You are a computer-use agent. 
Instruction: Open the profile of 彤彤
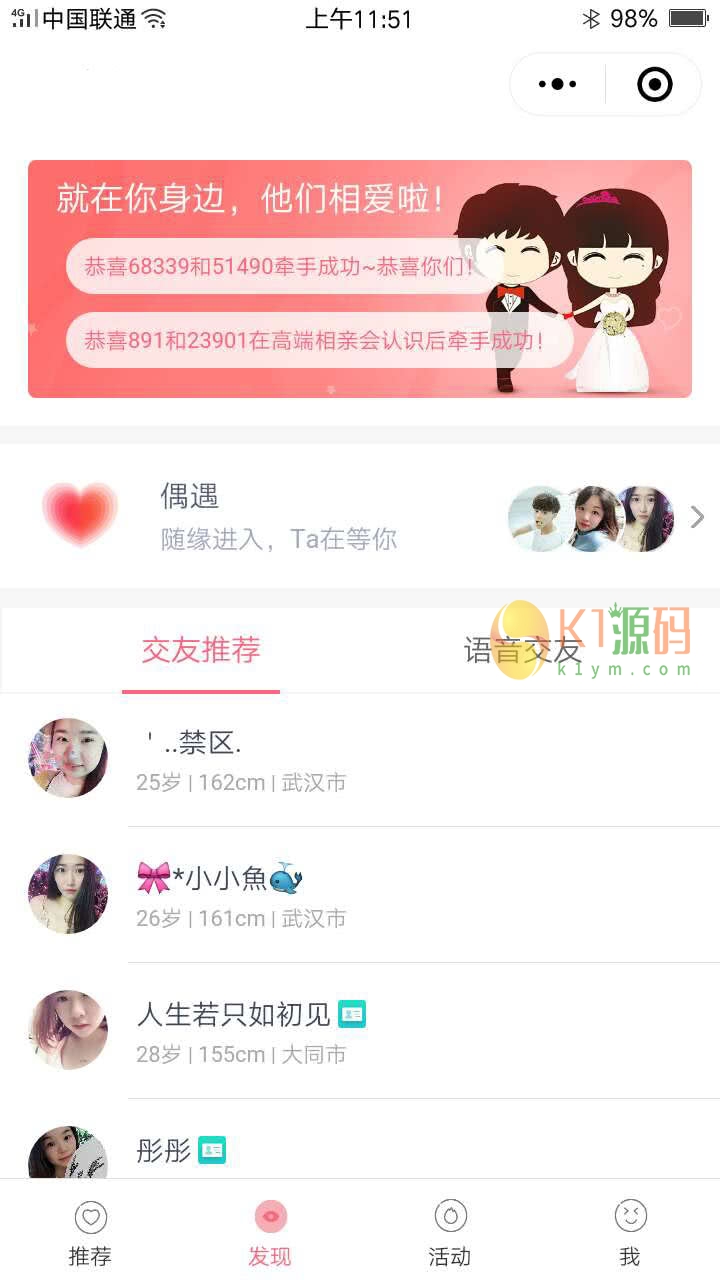360,1150
